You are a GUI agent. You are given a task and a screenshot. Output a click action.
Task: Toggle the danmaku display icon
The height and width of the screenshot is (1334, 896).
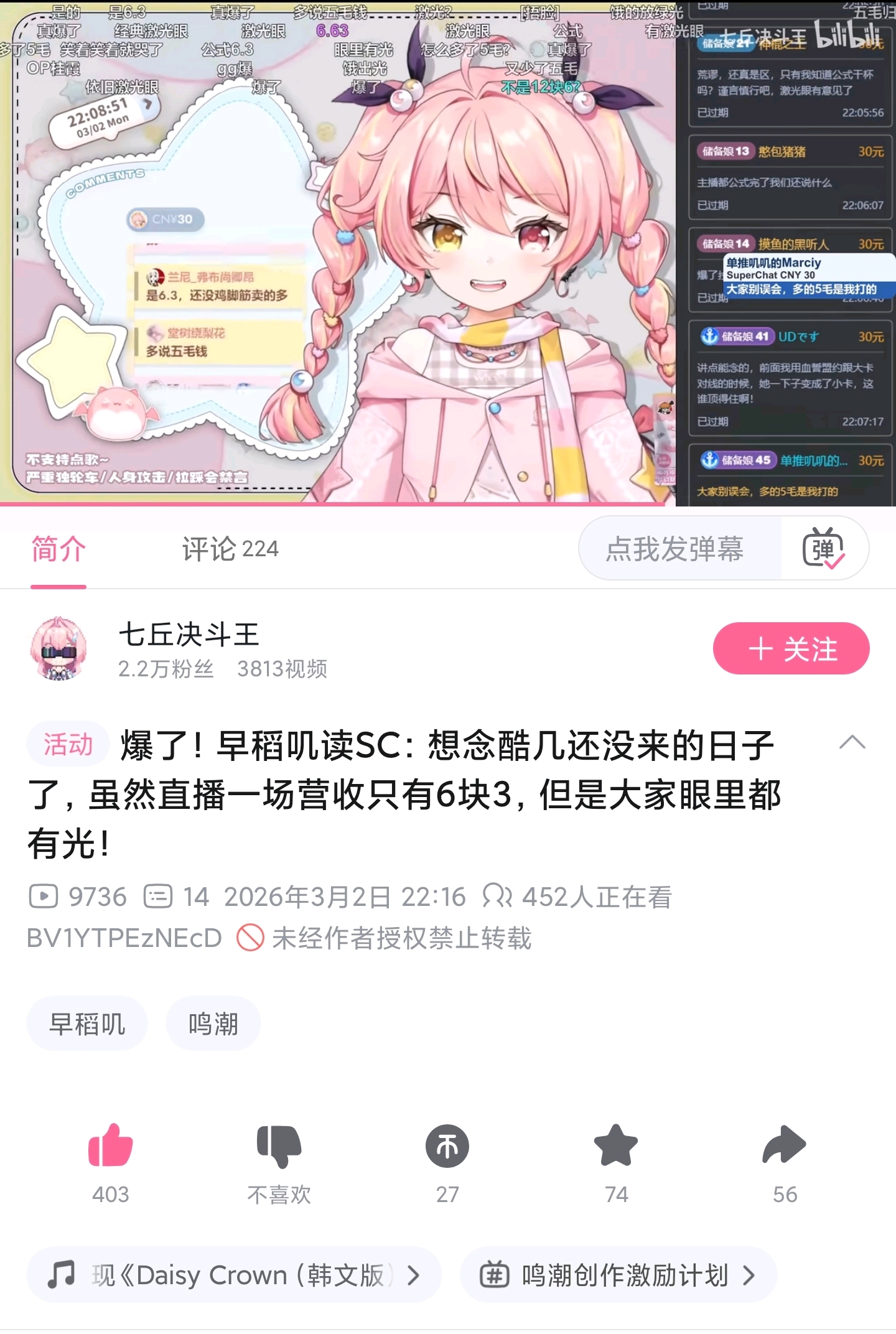tap(823, 549)
